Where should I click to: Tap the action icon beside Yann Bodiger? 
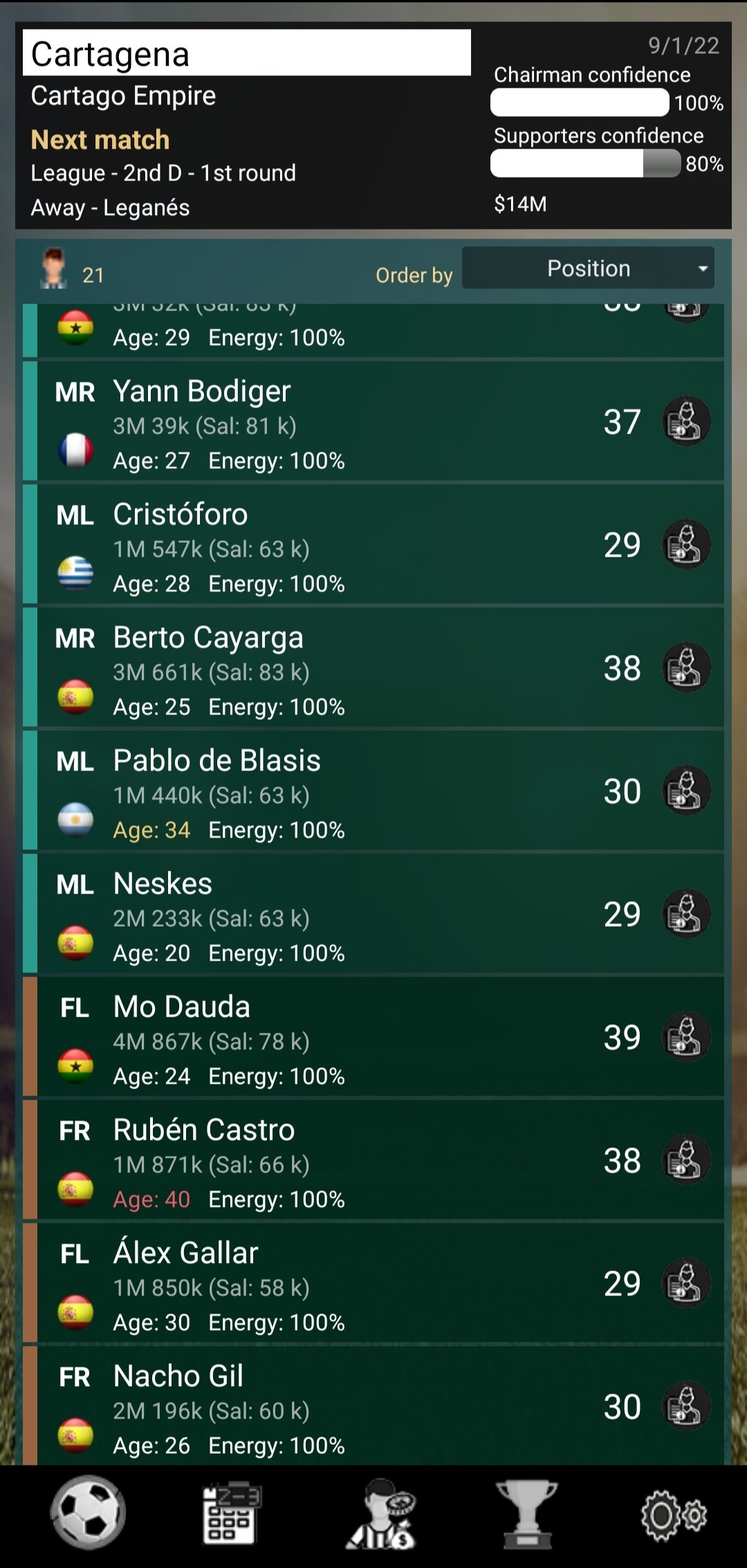[686, 421]
